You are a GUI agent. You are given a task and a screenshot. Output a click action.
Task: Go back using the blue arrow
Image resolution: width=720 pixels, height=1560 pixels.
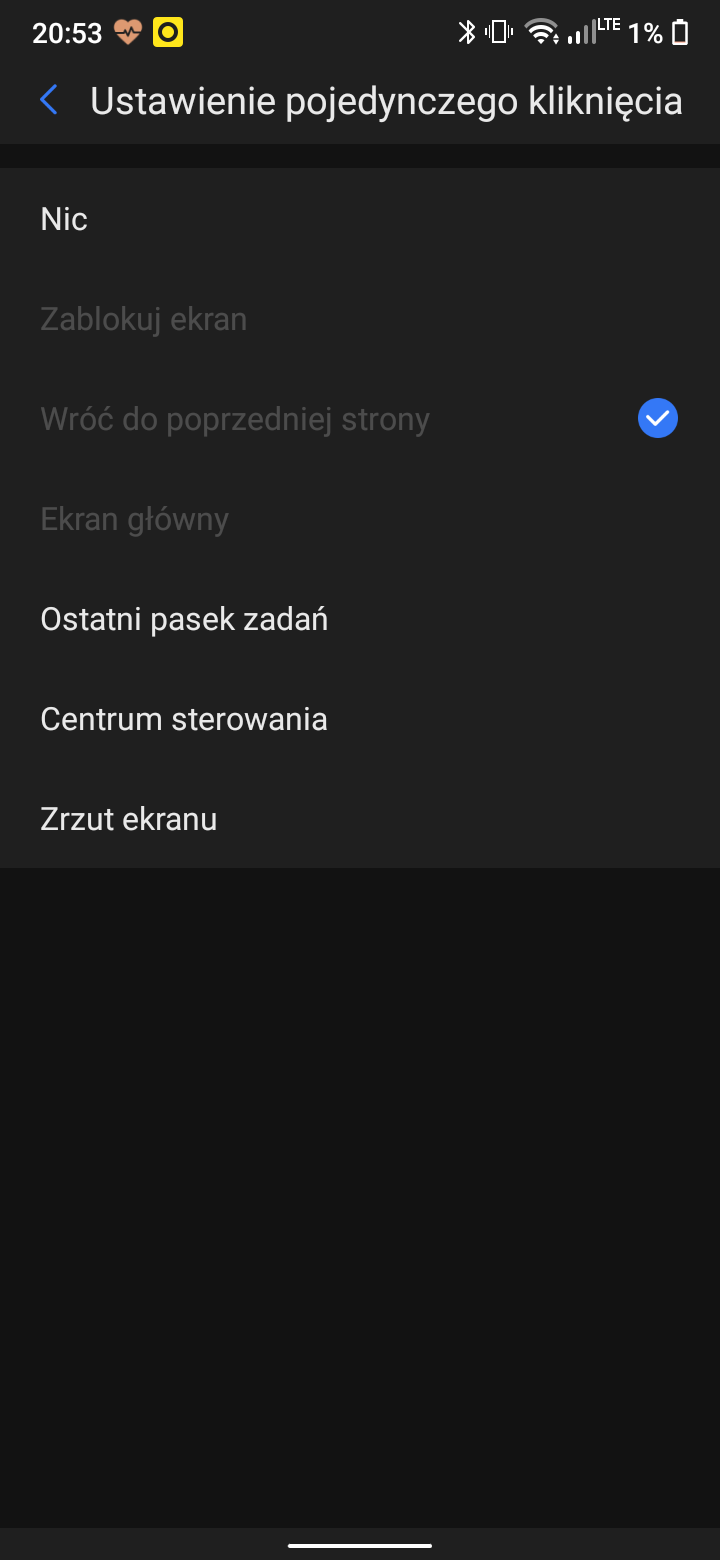click(x=49, y=100)
